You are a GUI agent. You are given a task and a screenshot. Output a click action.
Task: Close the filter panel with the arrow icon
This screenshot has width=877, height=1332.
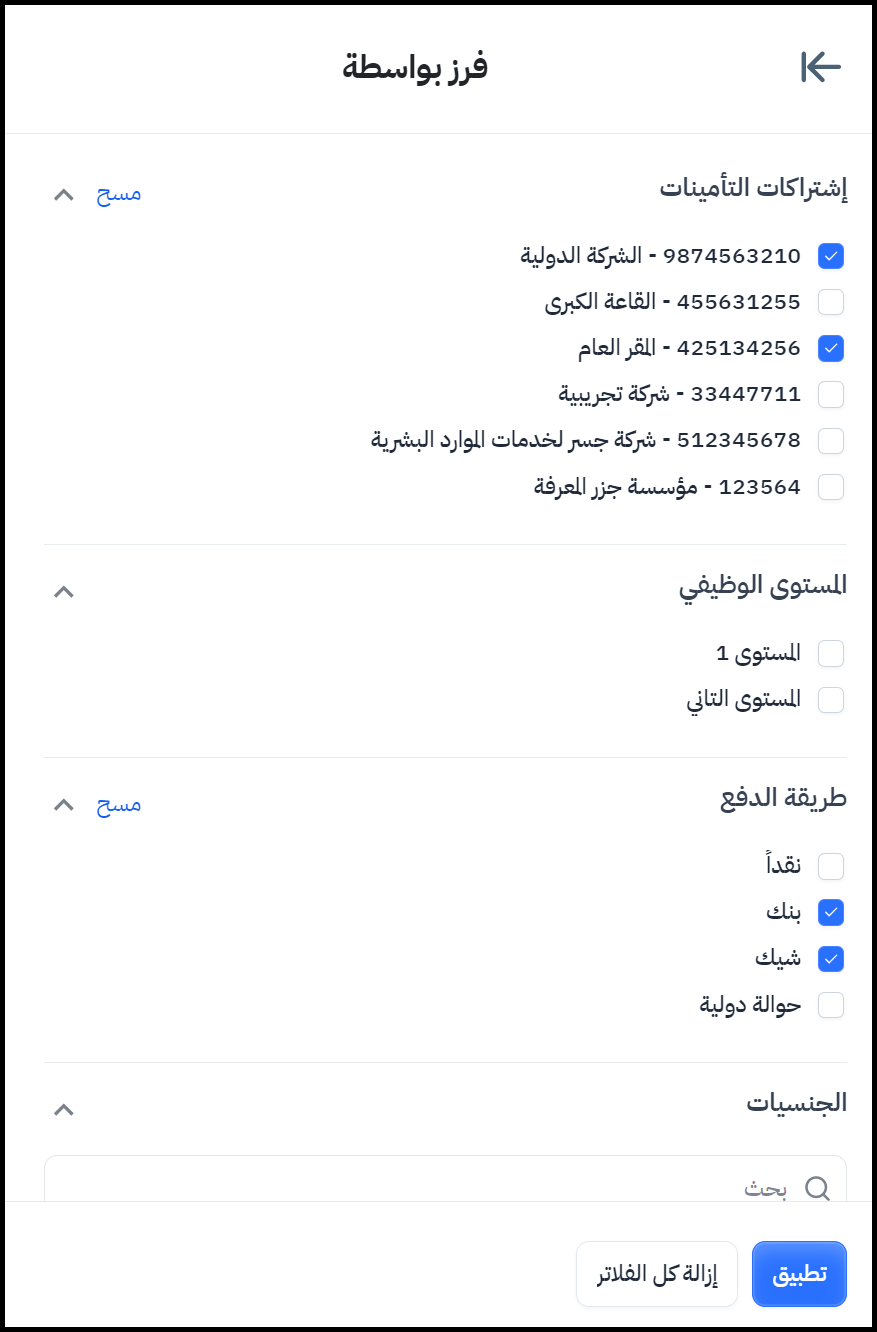[820, 67]
